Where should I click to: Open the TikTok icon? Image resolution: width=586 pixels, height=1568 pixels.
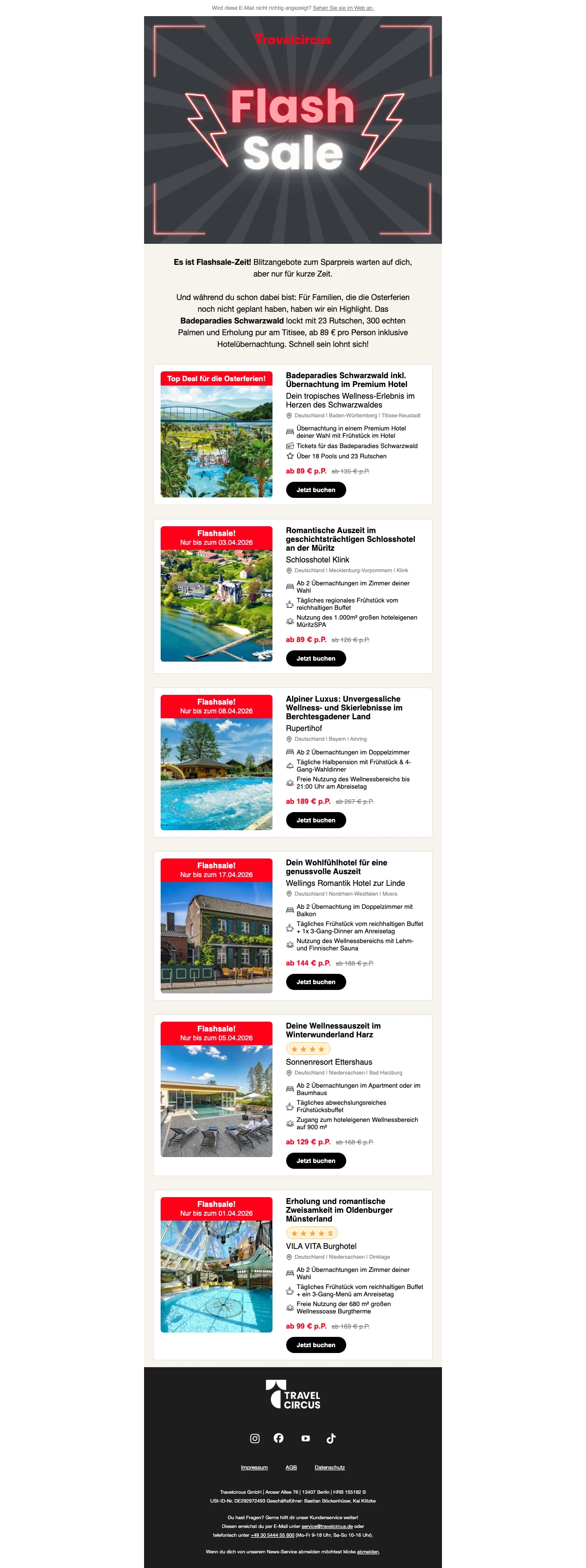pyautogui.click(x=331, y=1439)
